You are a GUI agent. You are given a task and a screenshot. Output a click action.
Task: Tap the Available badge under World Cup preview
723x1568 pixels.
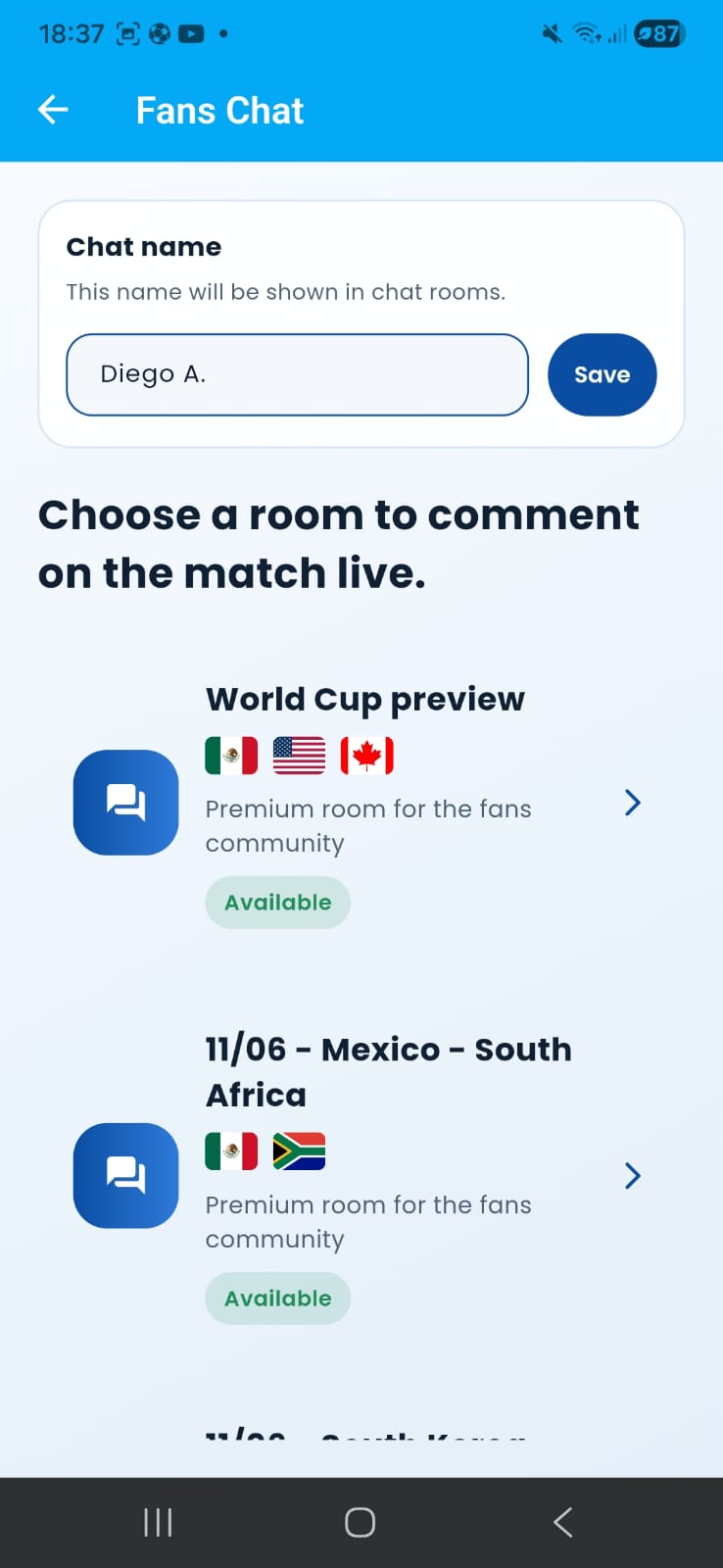click(277, 902)
